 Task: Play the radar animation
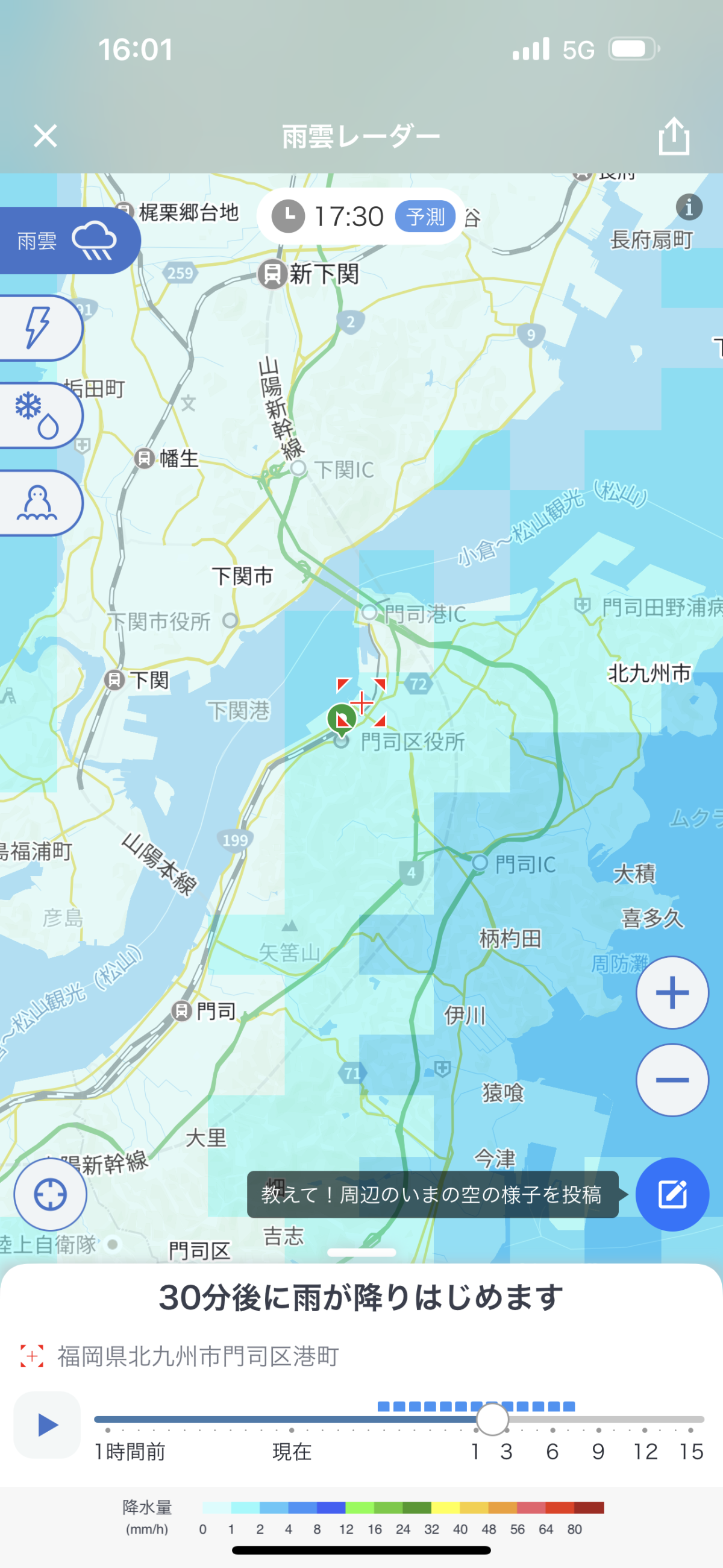click(48, 1425)
